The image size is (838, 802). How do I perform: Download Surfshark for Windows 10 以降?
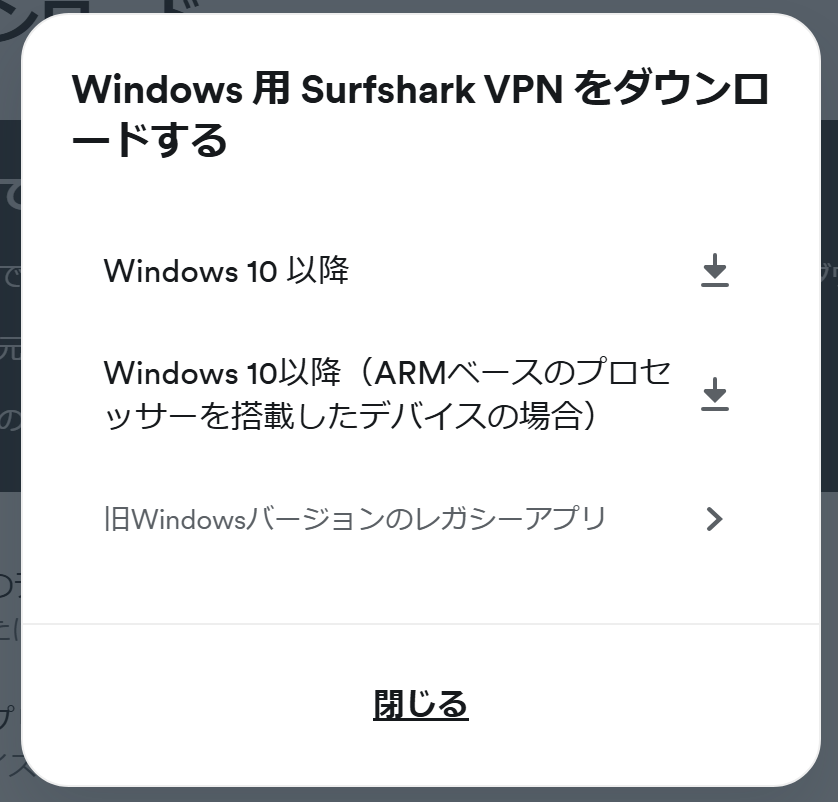pos(714,271)
